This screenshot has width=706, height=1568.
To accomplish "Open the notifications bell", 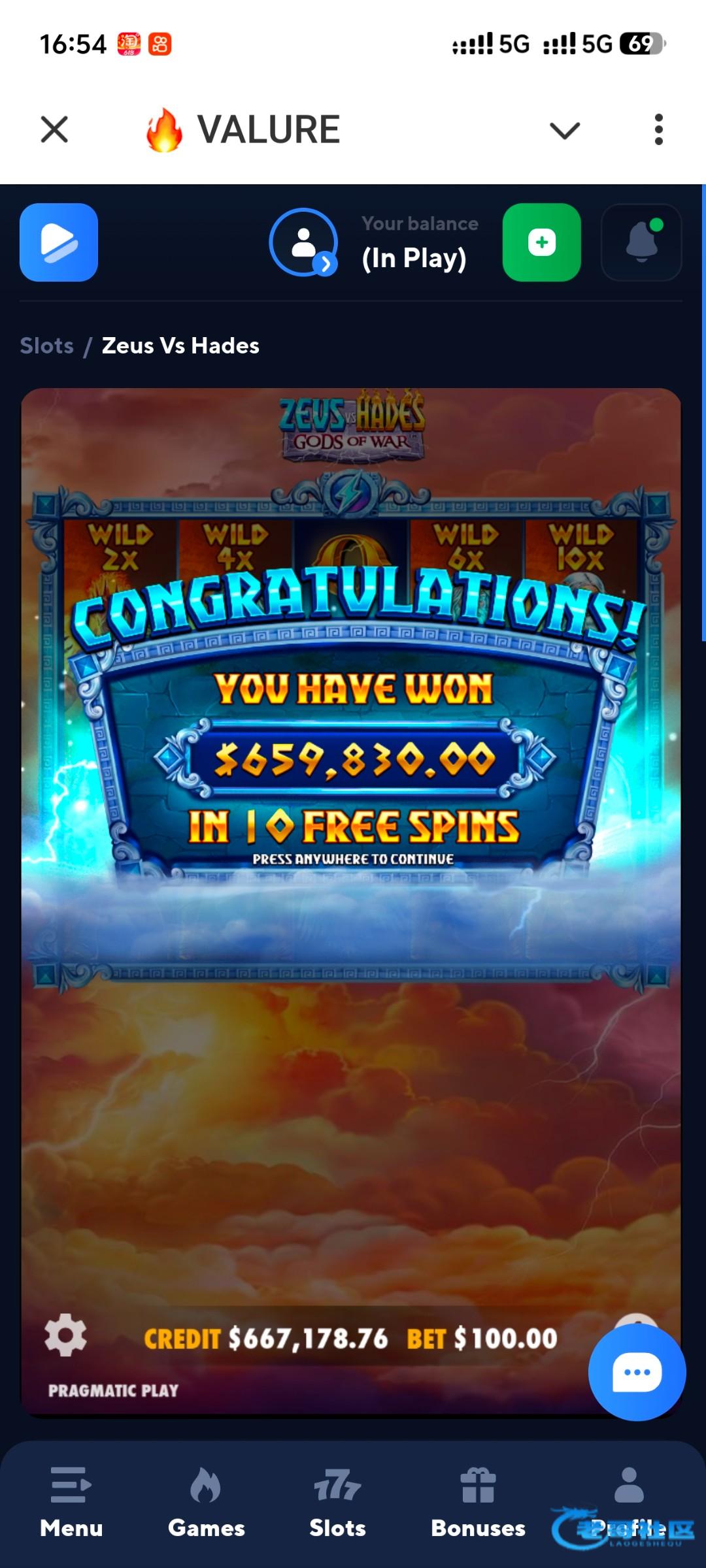I will coord(641,242).
